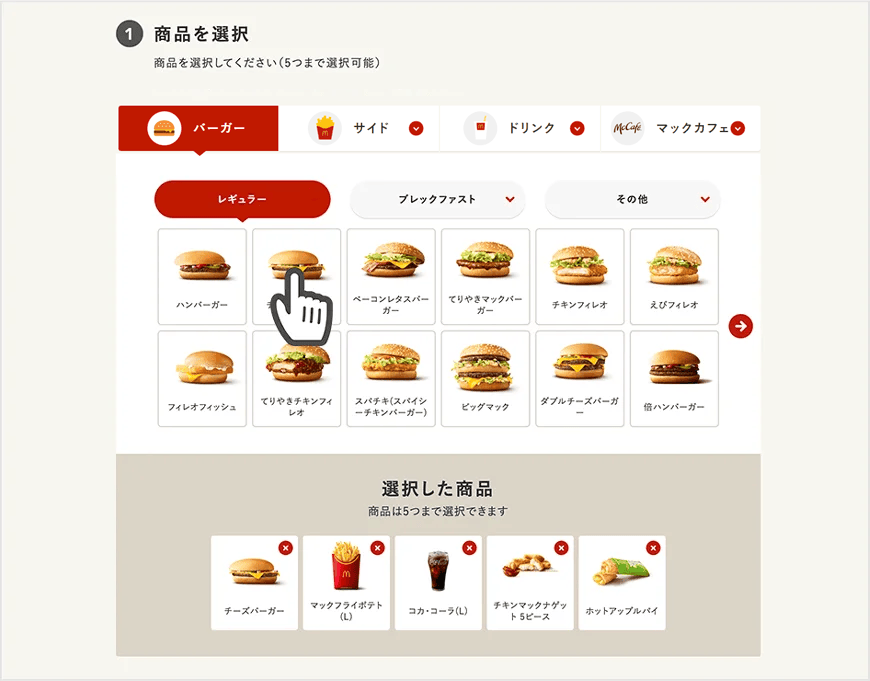Select the ハンバーガー product card

point(202,276)
